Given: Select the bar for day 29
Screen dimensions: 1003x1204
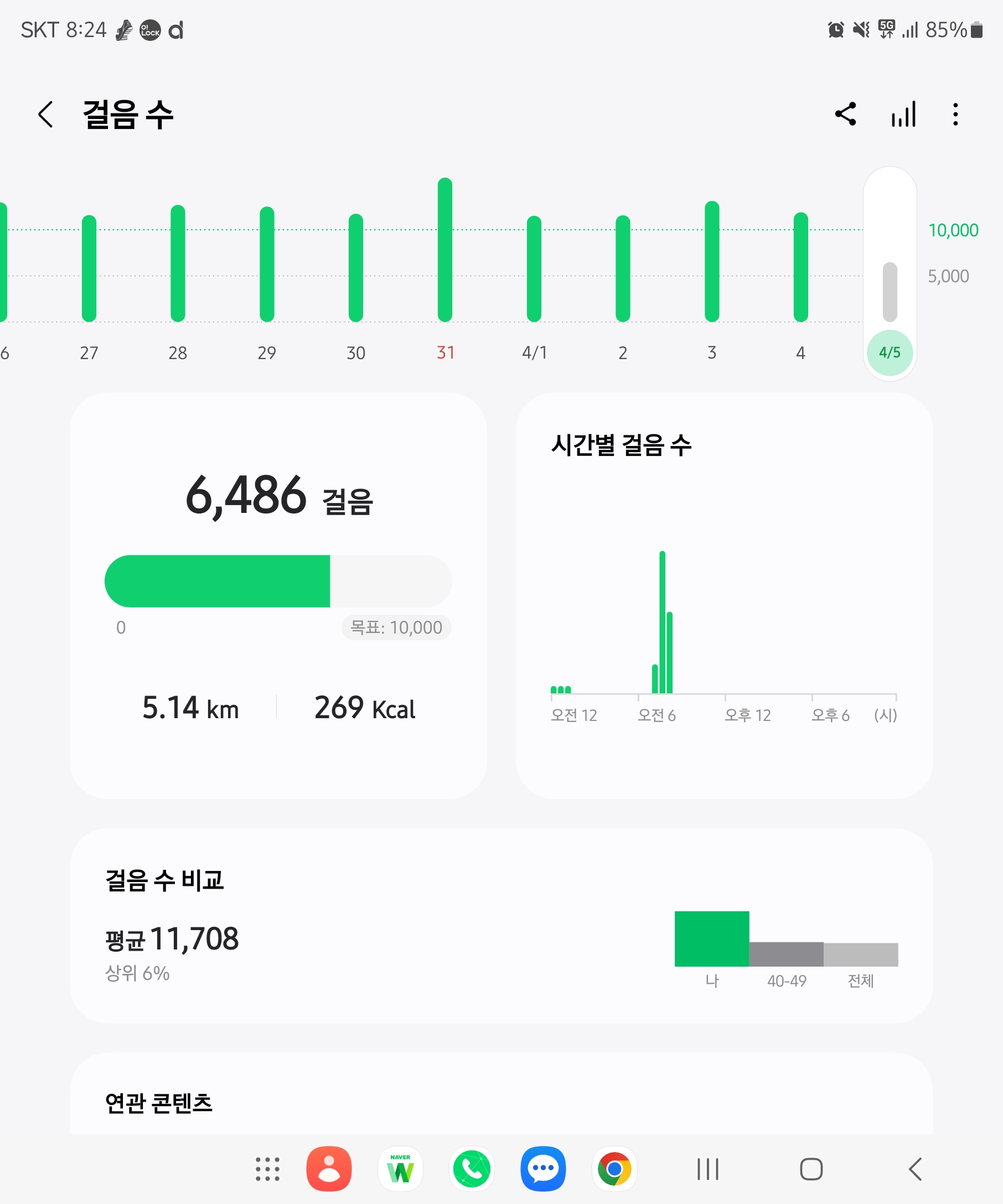Looking at the screenshot, I should pos(267,264).
